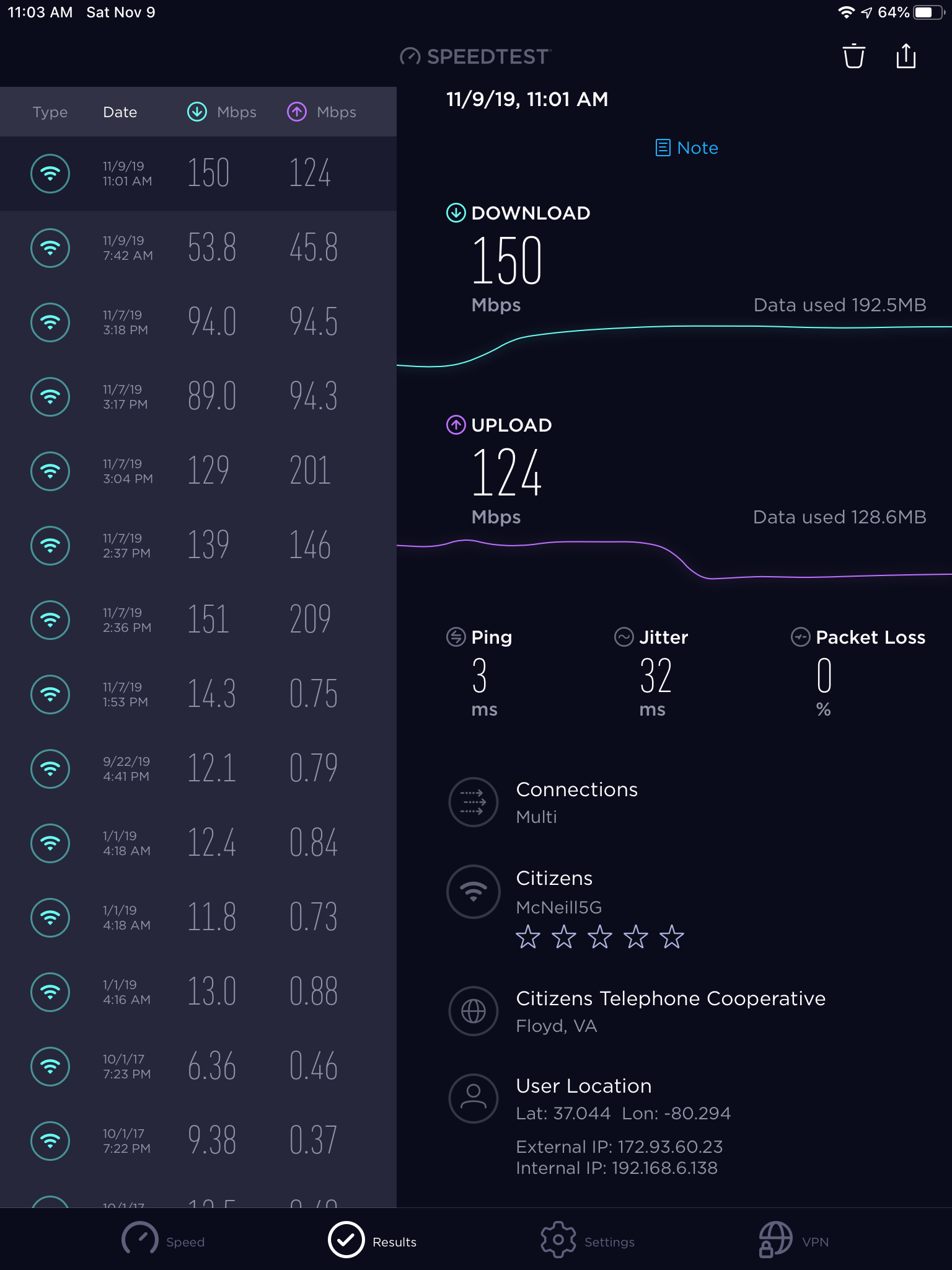Add a Note to this result

pos(687,148)
